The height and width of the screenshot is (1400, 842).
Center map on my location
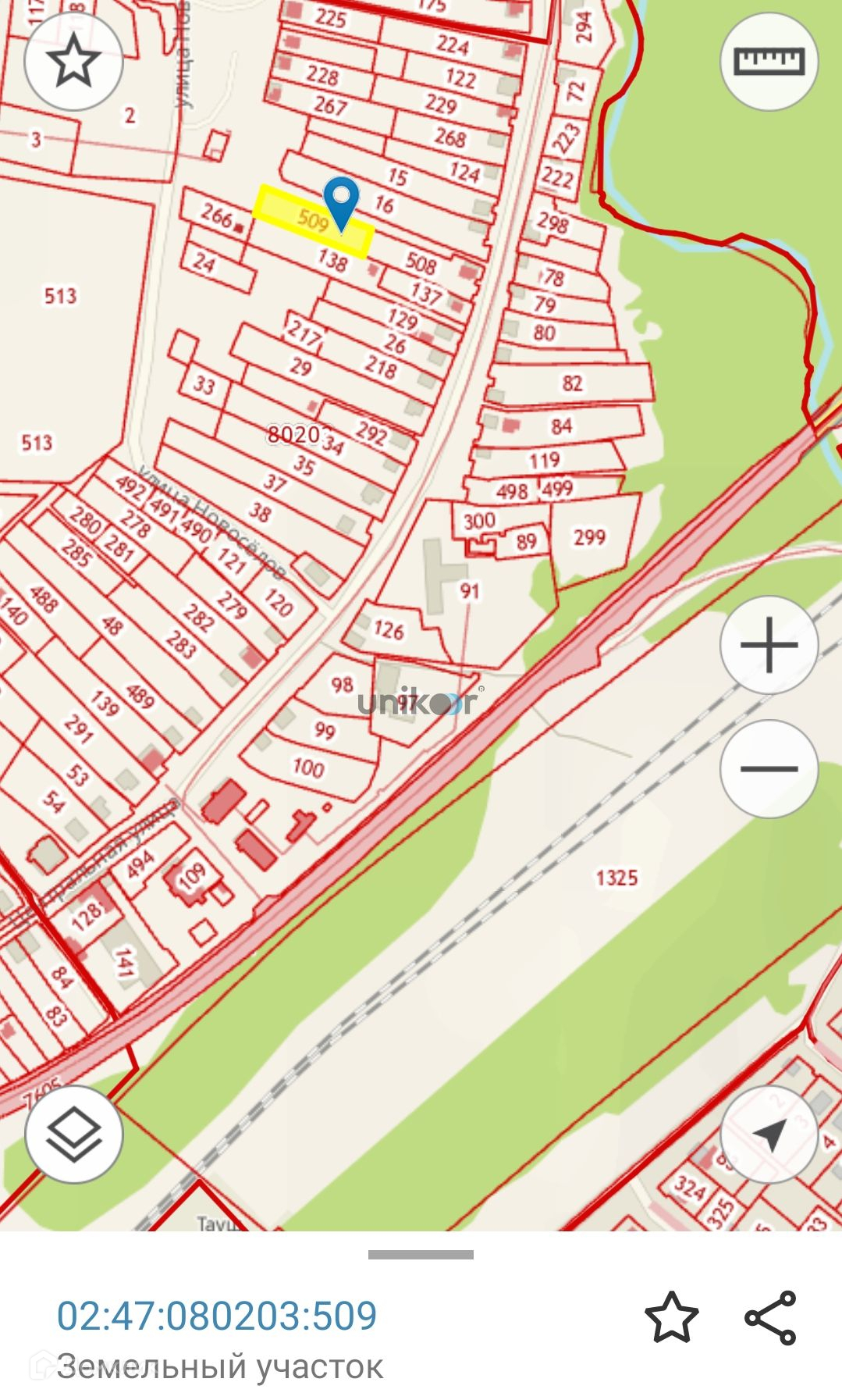[x=769, y=1134]
